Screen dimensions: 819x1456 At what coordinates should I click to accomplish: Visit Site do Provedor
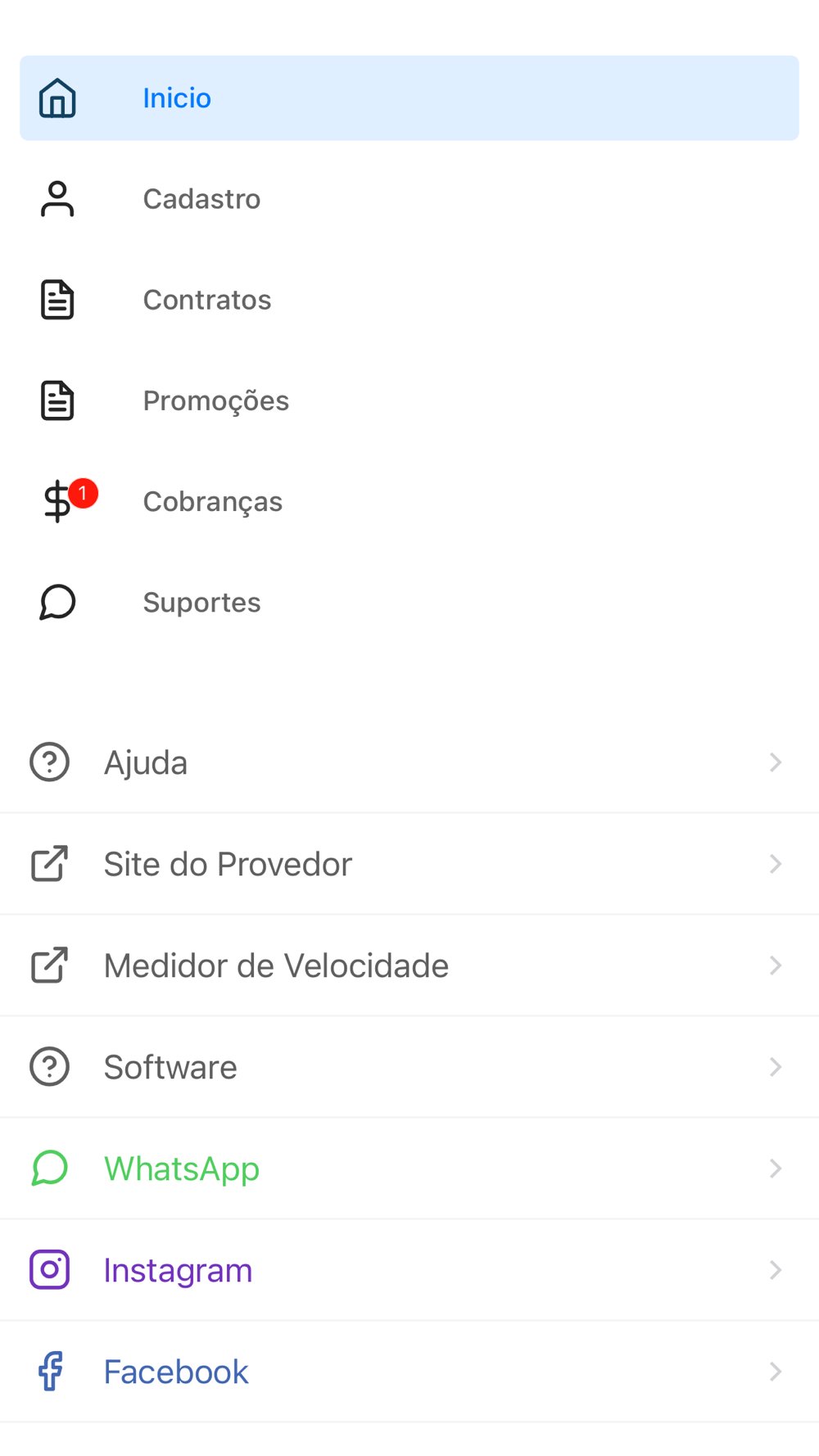[x=409, y=864]
